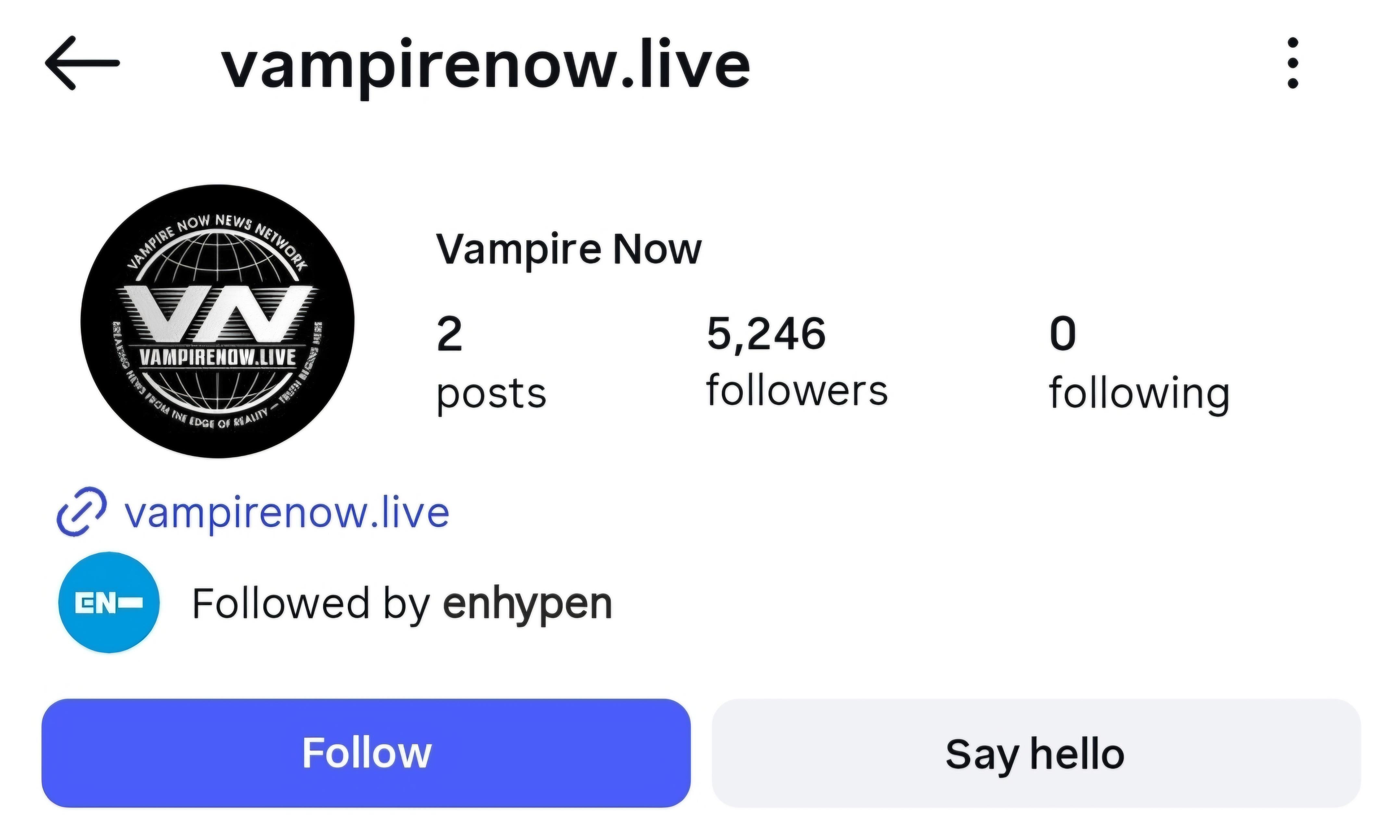See mutual followers including enhypen

click(x=402, y=603)
